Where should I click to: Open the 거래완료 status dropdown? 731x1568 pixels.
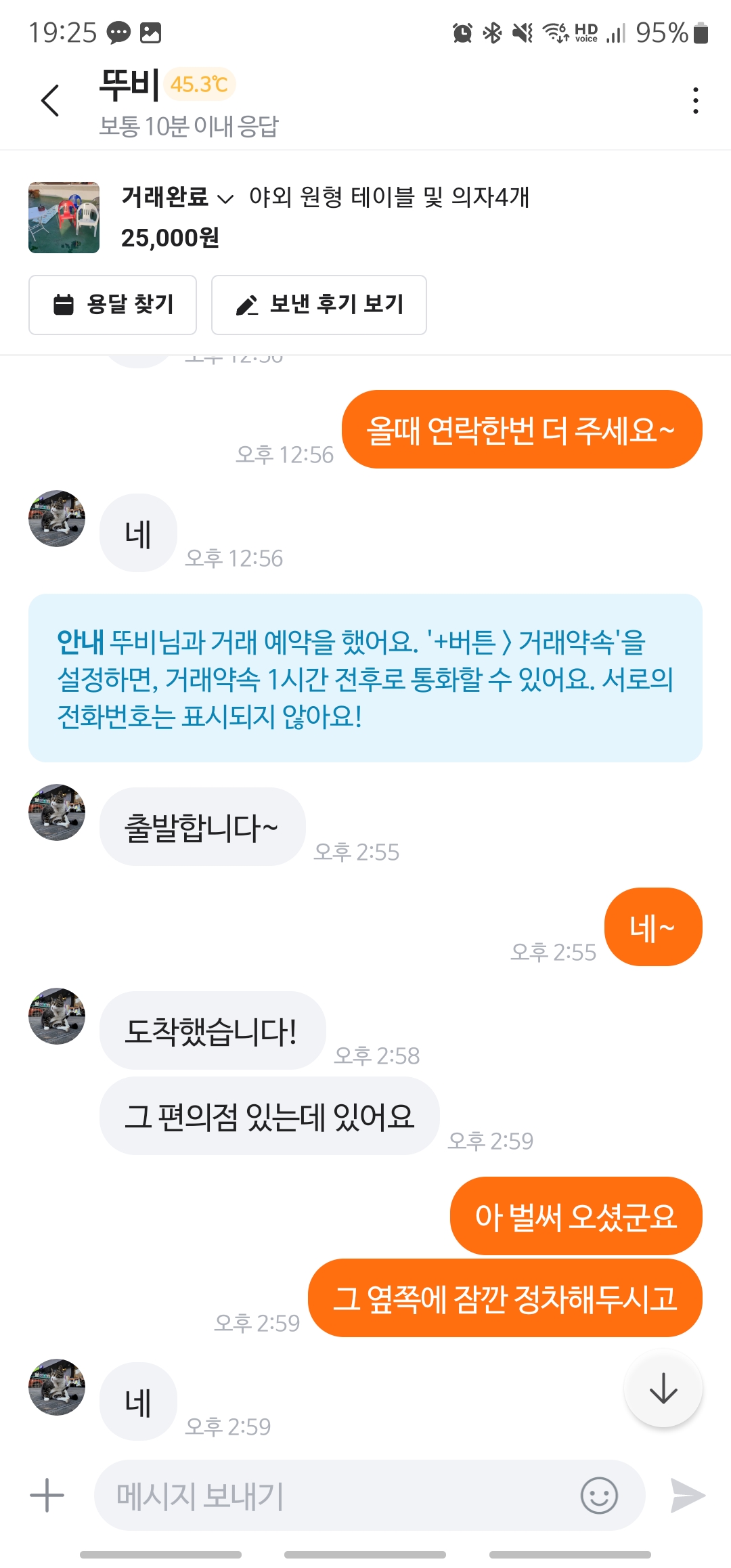[177, 198]
